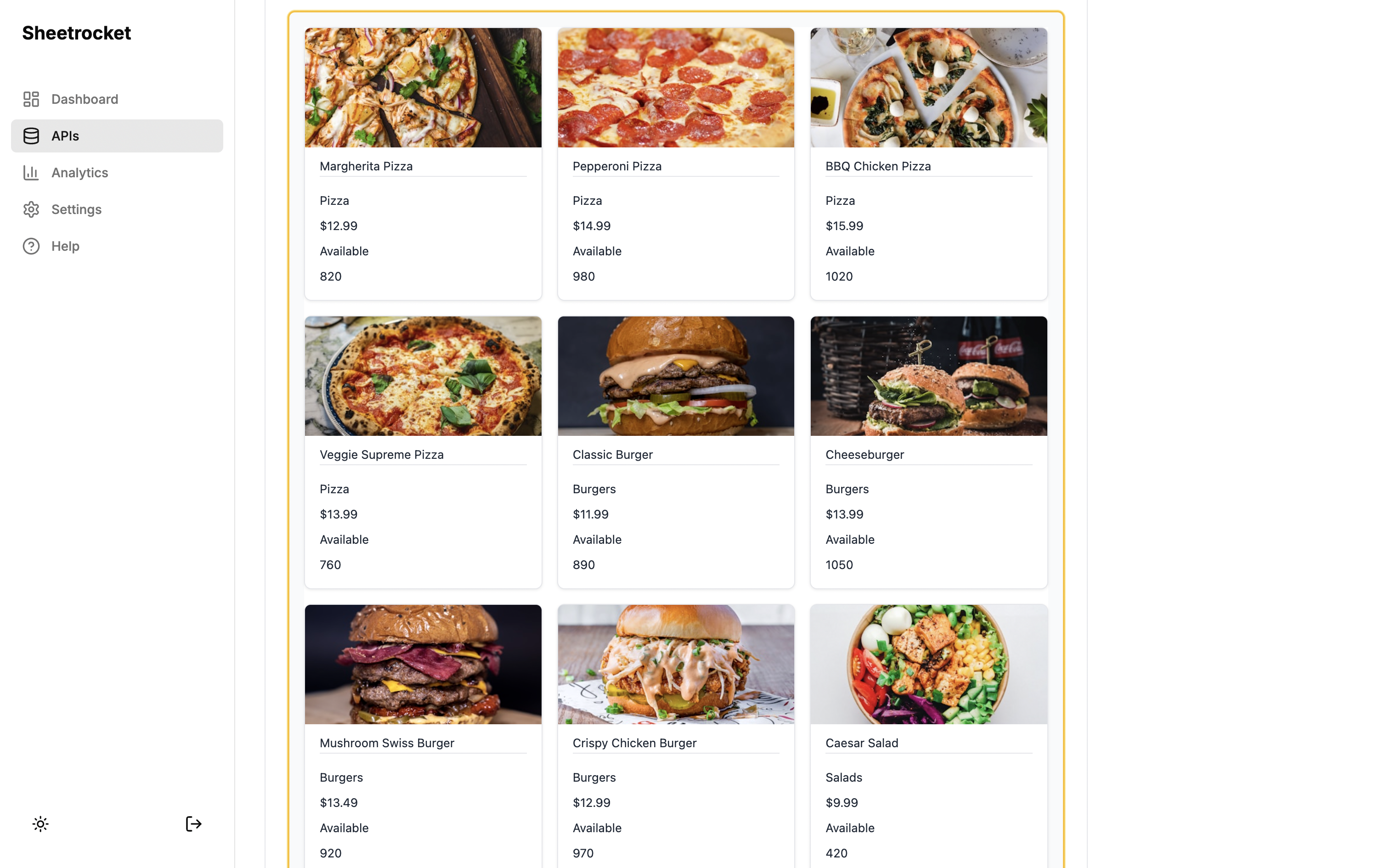
Task: Open Settings from the sidebar
Action: 76,209
